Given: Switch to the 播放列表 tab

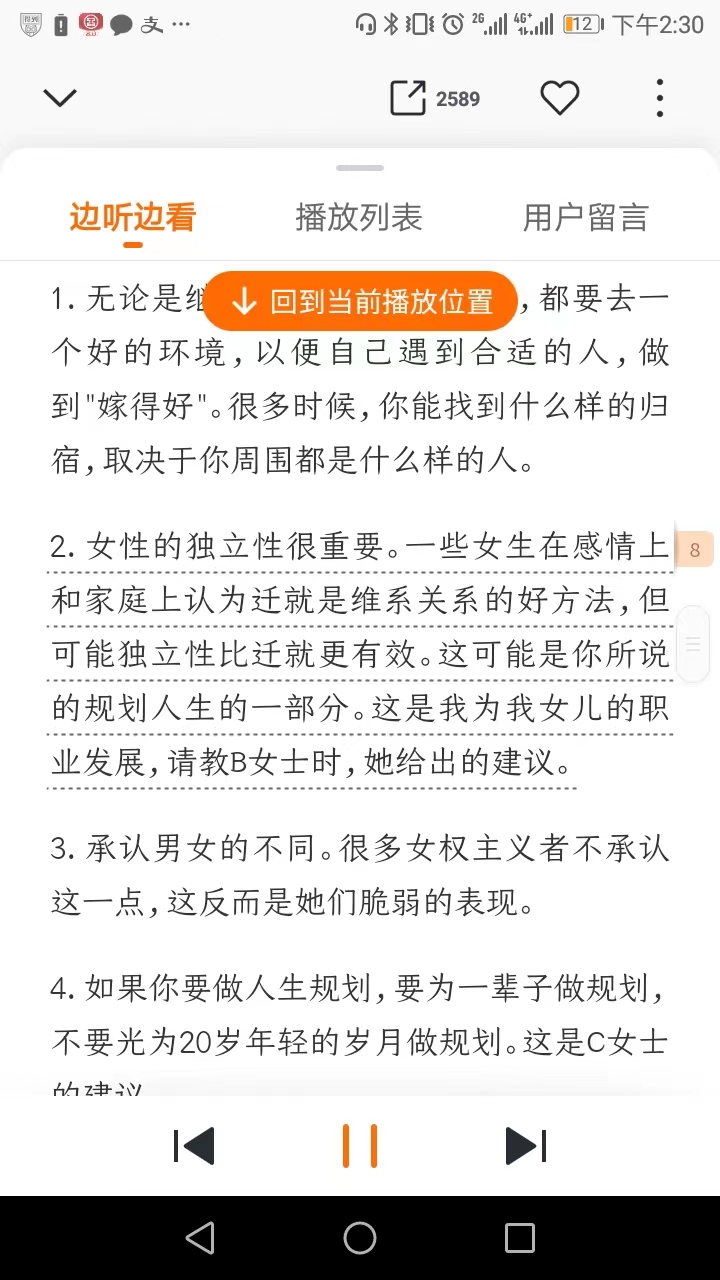Looking at the screenshot, I should coord(359,217).
